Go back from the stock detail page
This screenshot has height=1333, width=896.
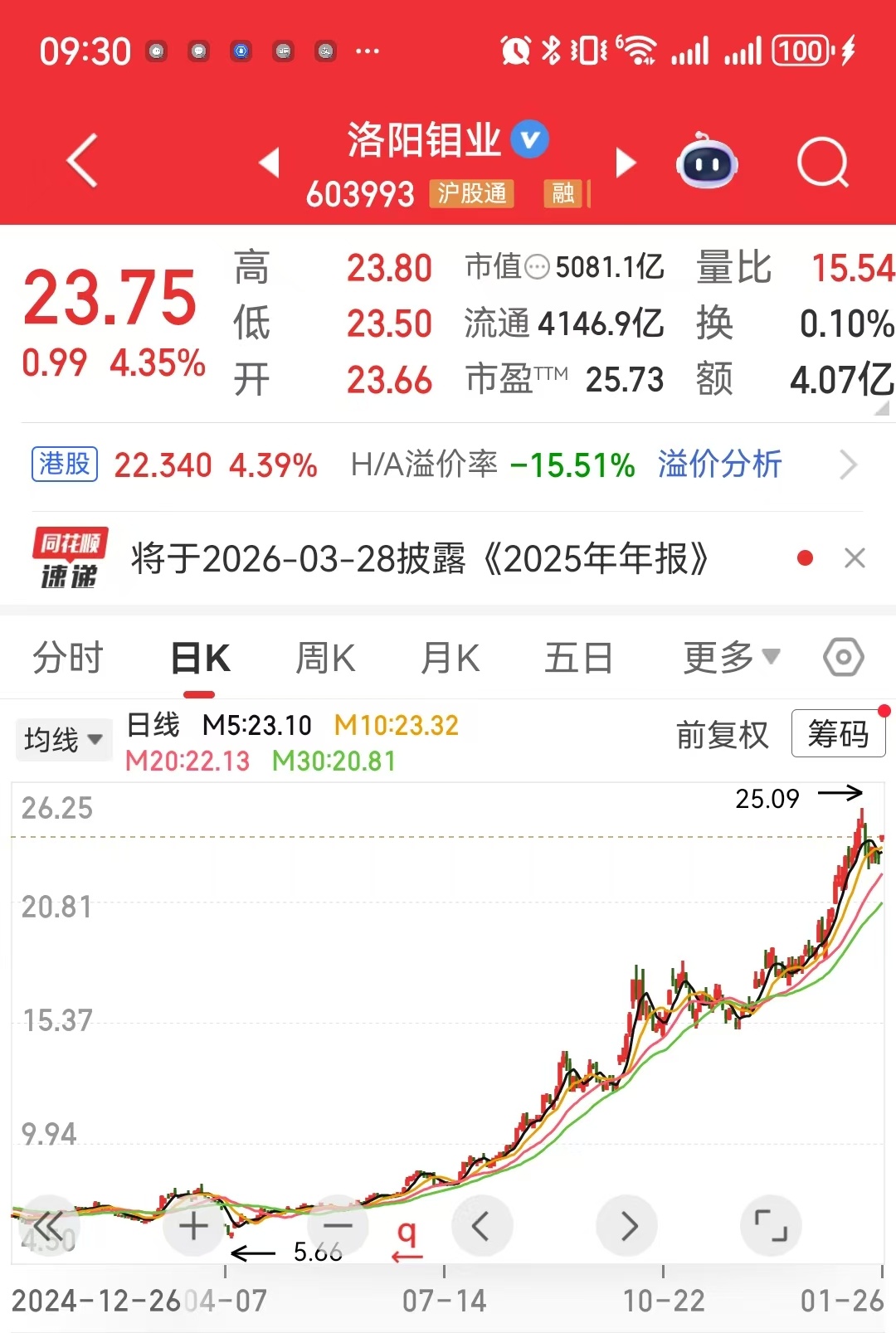point(82,161)
